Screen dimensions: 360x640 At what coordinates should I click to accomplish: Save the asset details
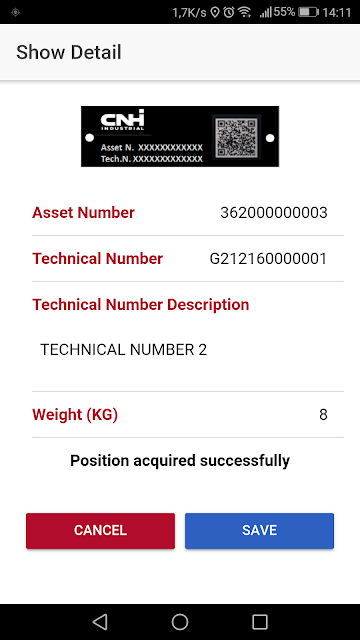click(259, 531)
